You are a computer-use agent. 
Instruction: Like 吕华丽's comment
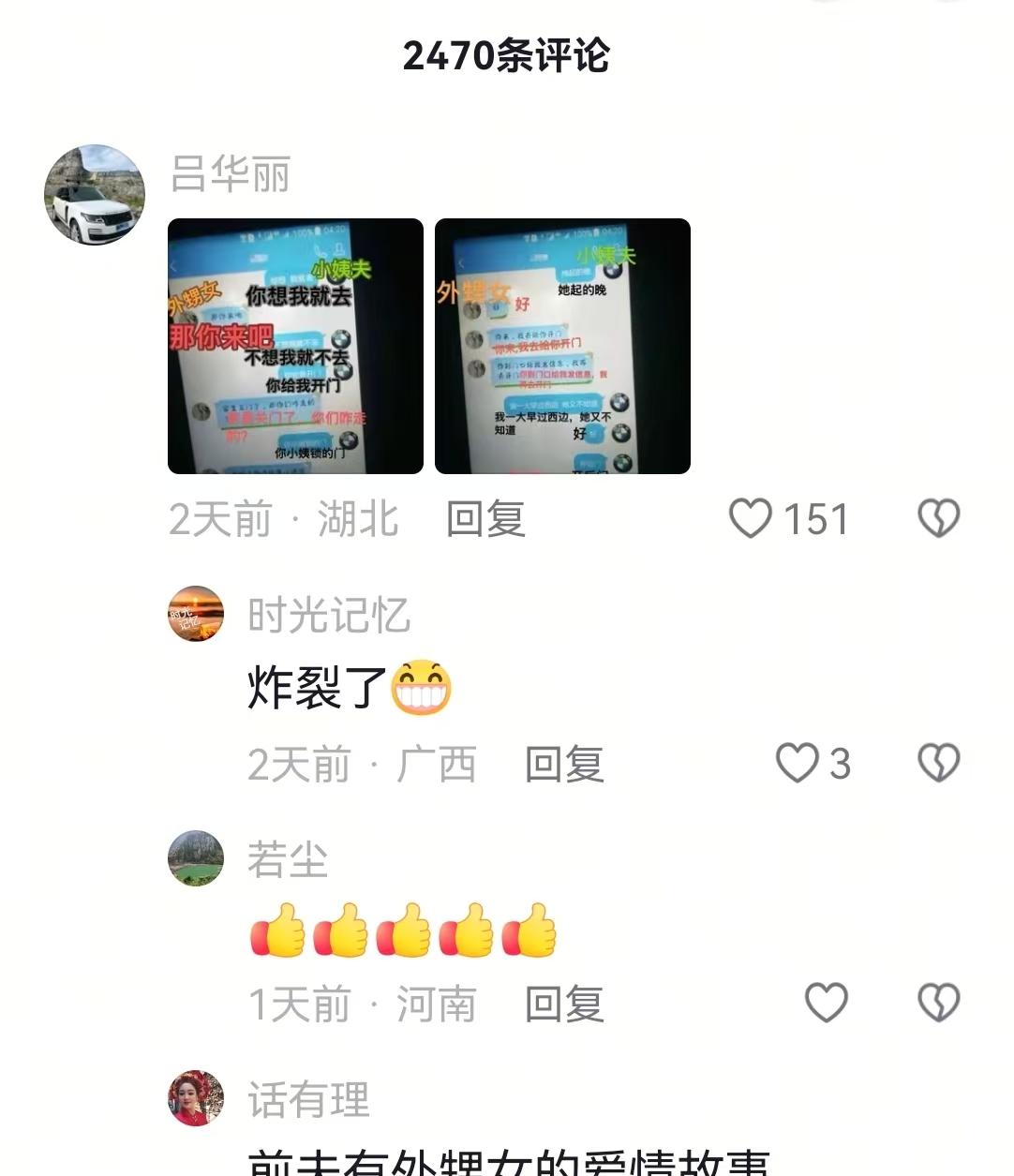pos(751,518)
